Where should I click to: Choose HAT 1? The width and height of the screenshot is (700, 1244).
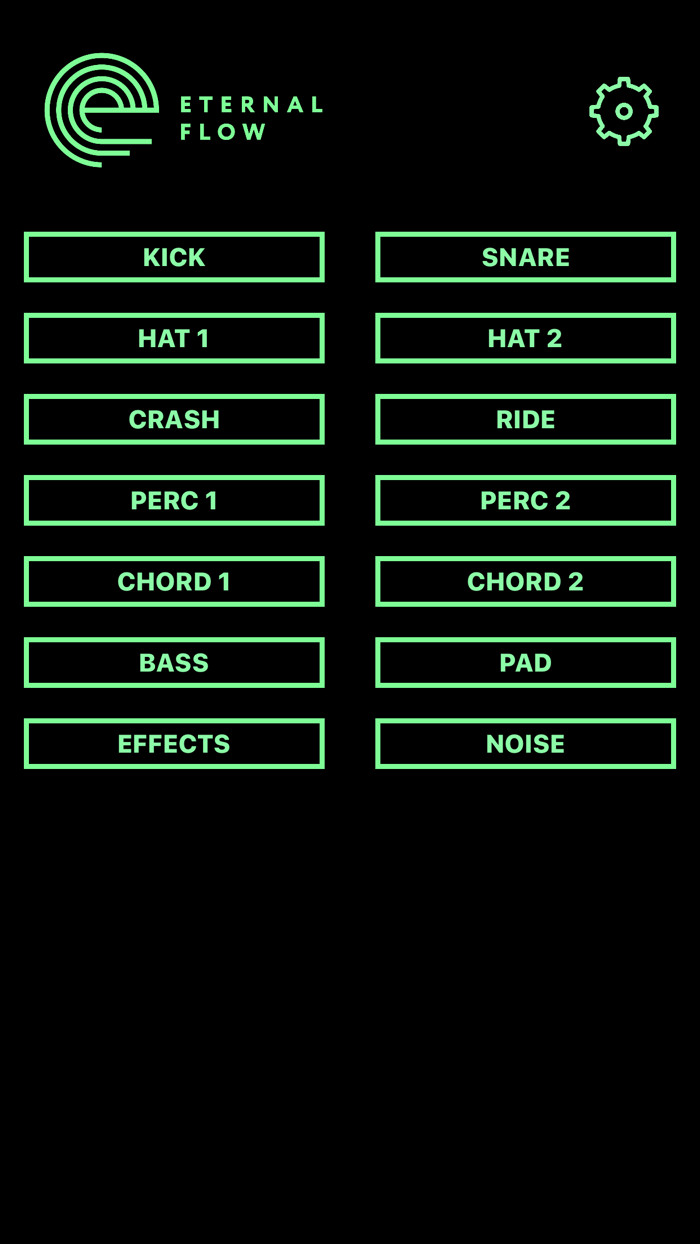click(174, 338)
